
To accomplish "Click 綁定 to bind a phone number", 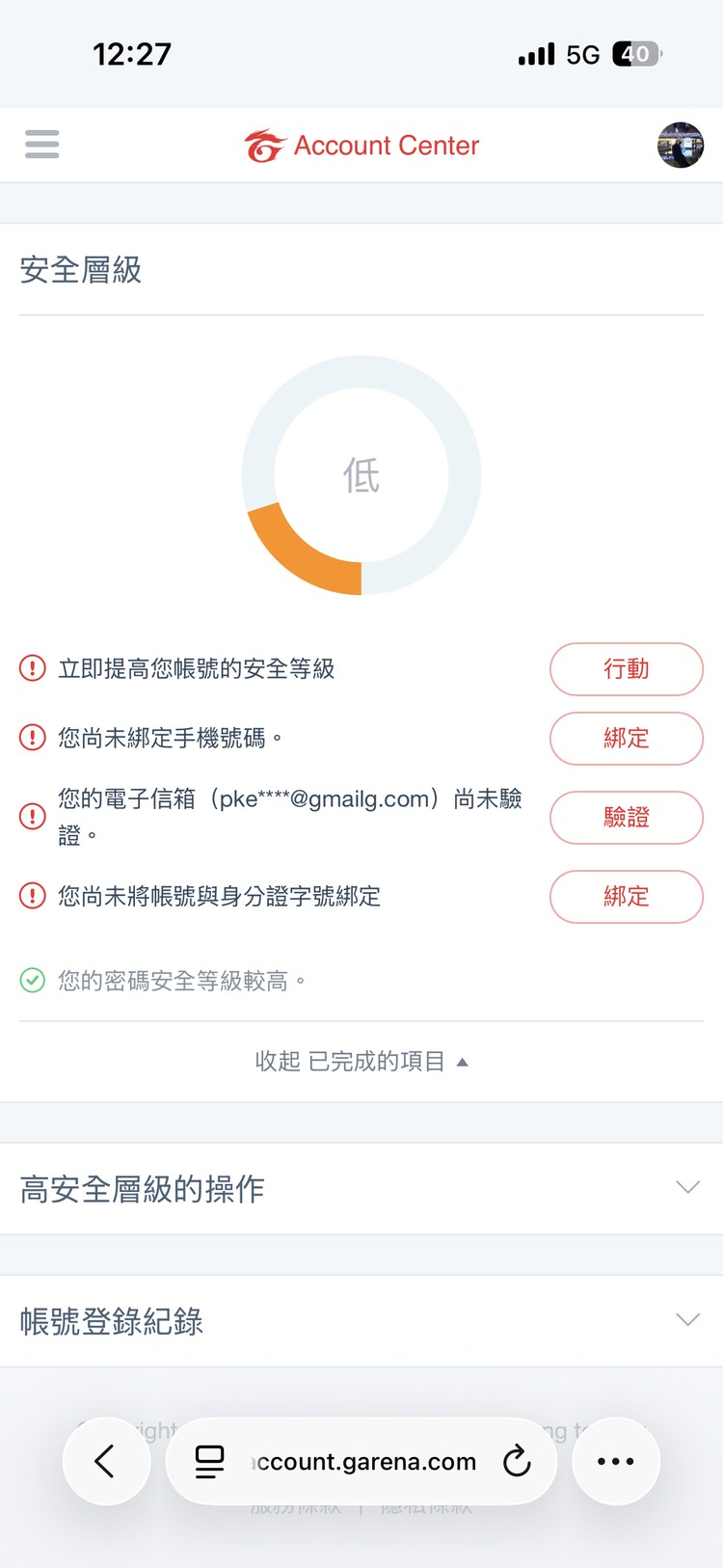I will coord(626,738).
